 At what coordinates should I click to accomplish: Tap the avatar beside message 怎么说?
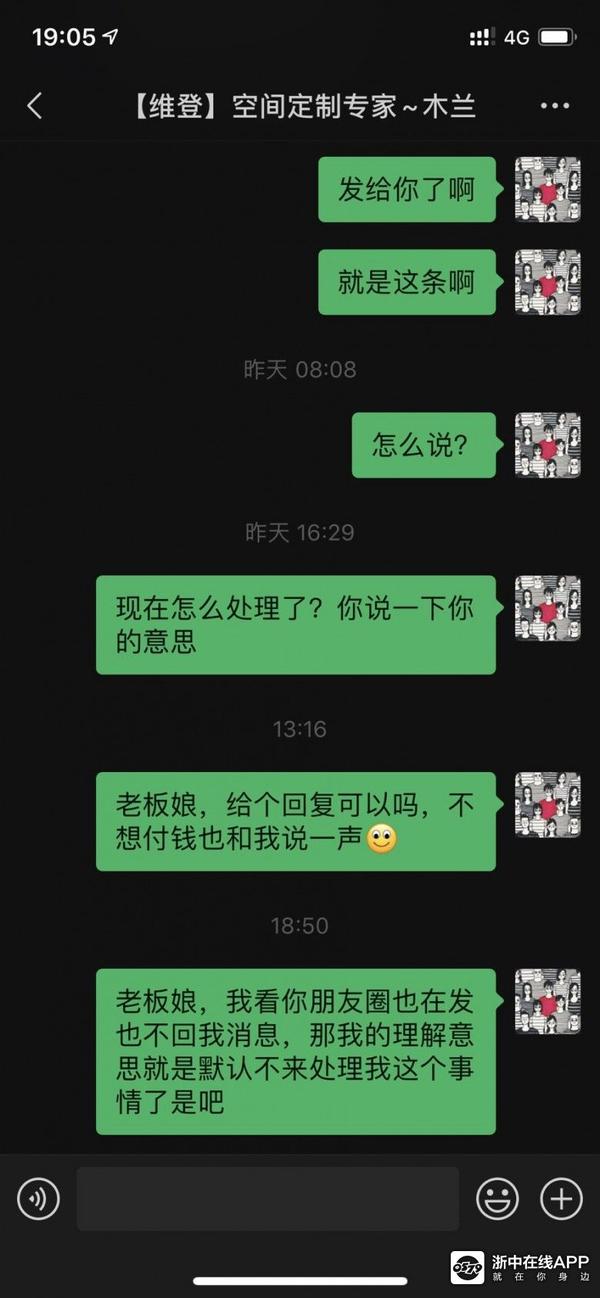pyautogui.click(x=547, y=445)
